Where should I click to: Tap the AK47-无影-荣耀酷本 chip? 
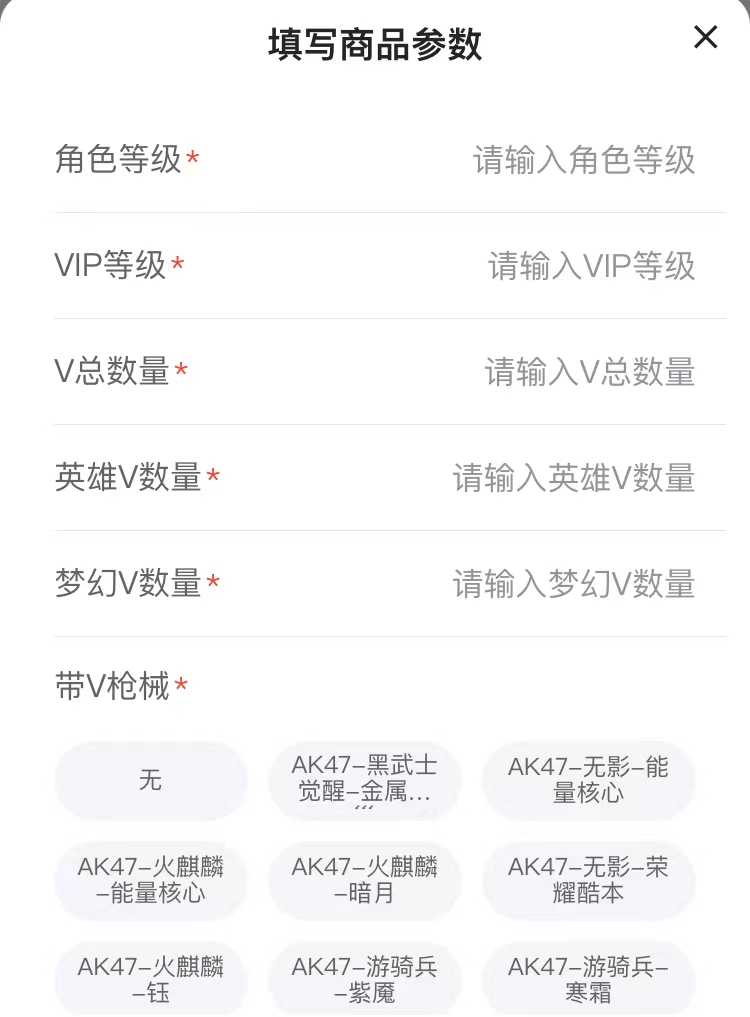(x=588, y=880)
